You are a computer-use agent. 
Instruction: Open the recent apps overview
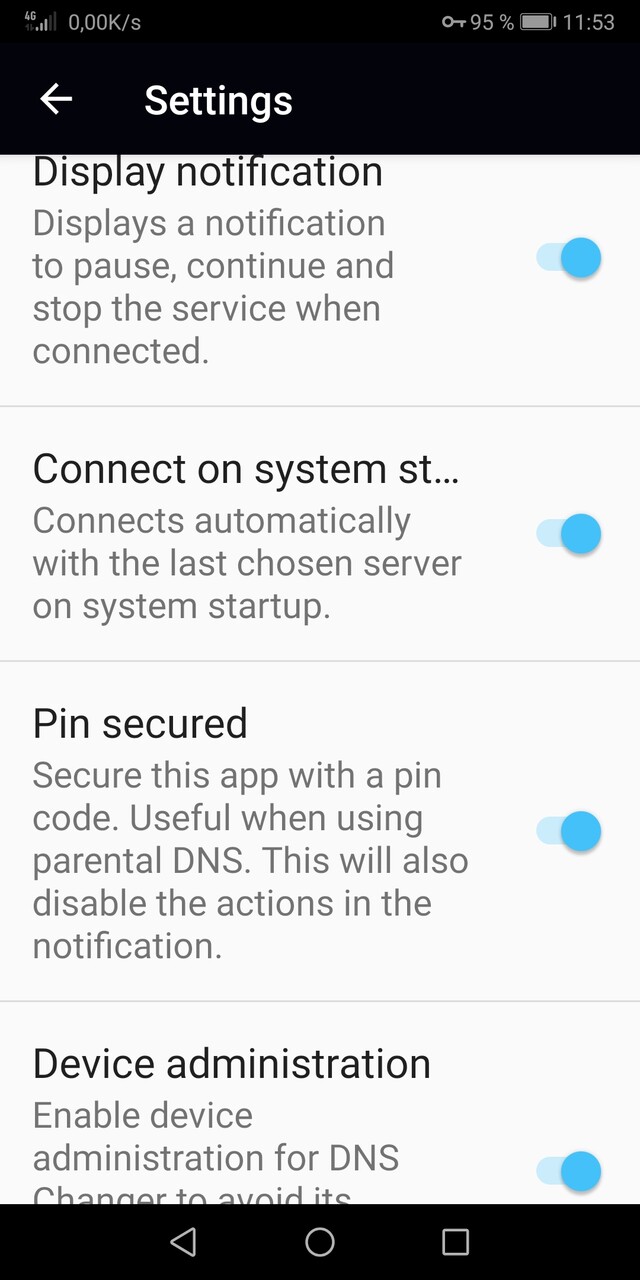point(455,1242)
